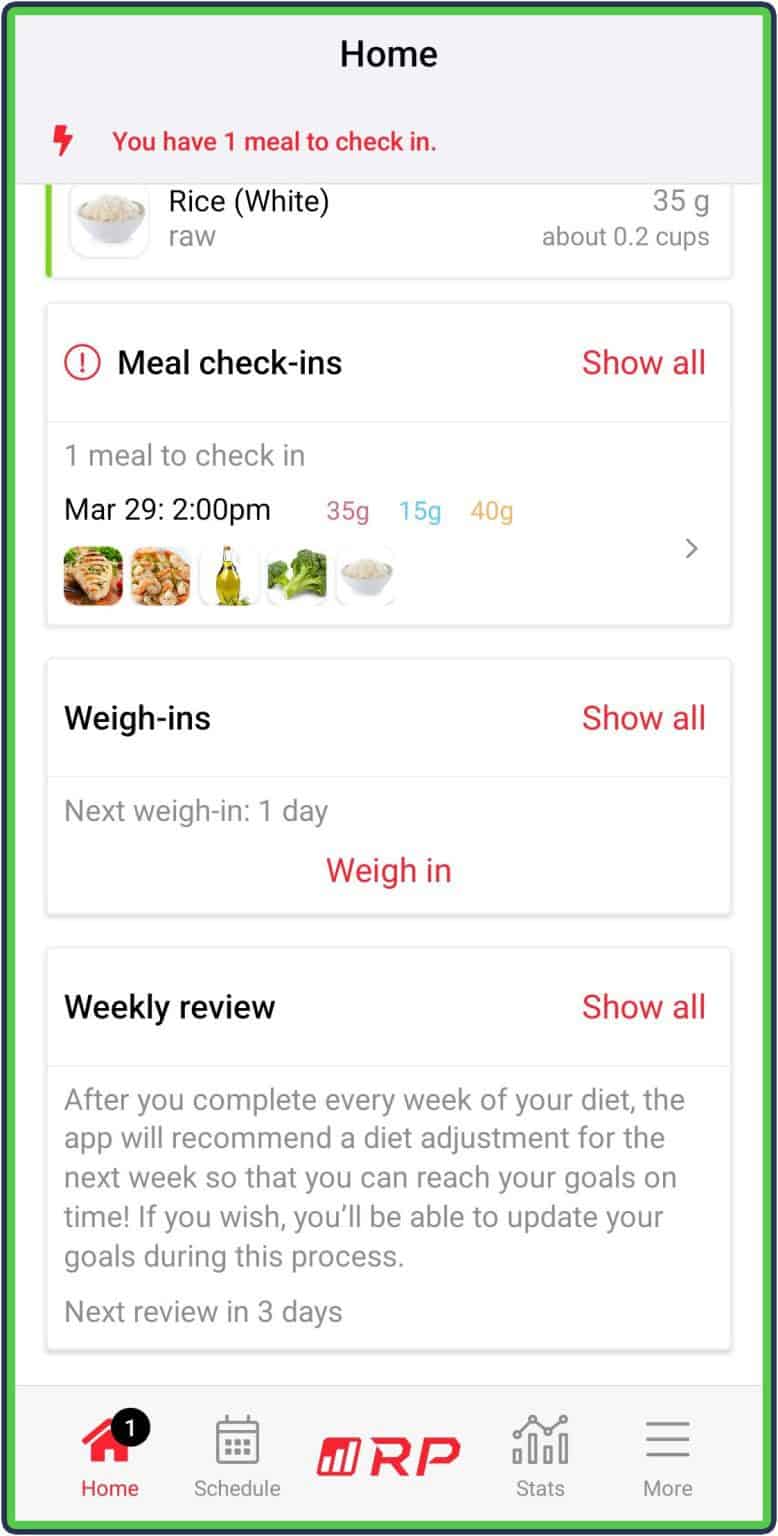Image resolution: width=778 pixels, height=1536 pixels.
Task: Click the red lightning bolt alert icon
Action: click(64, 141)
